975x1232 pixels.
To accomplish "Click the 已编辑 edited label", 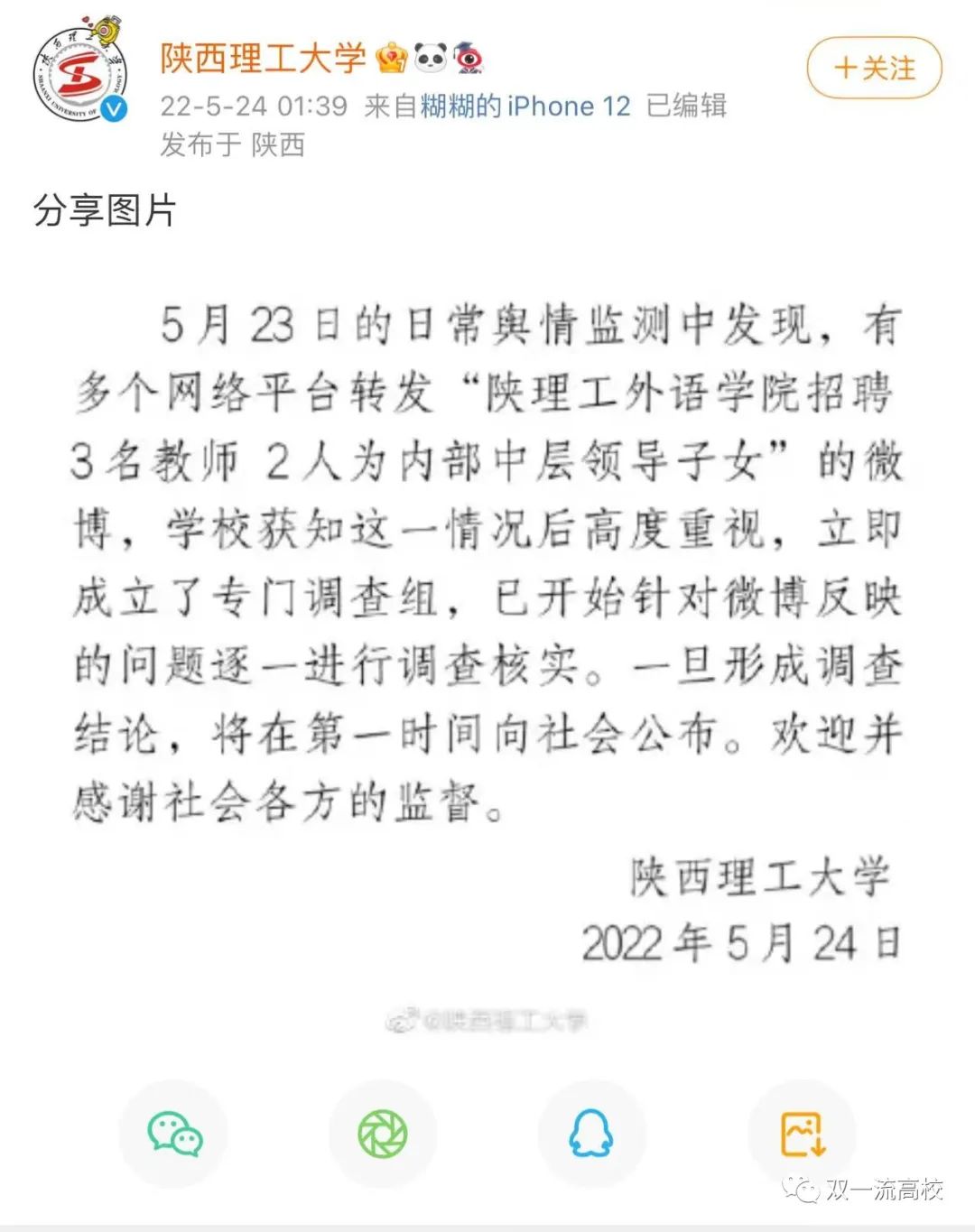I will [x=690, y=106].
